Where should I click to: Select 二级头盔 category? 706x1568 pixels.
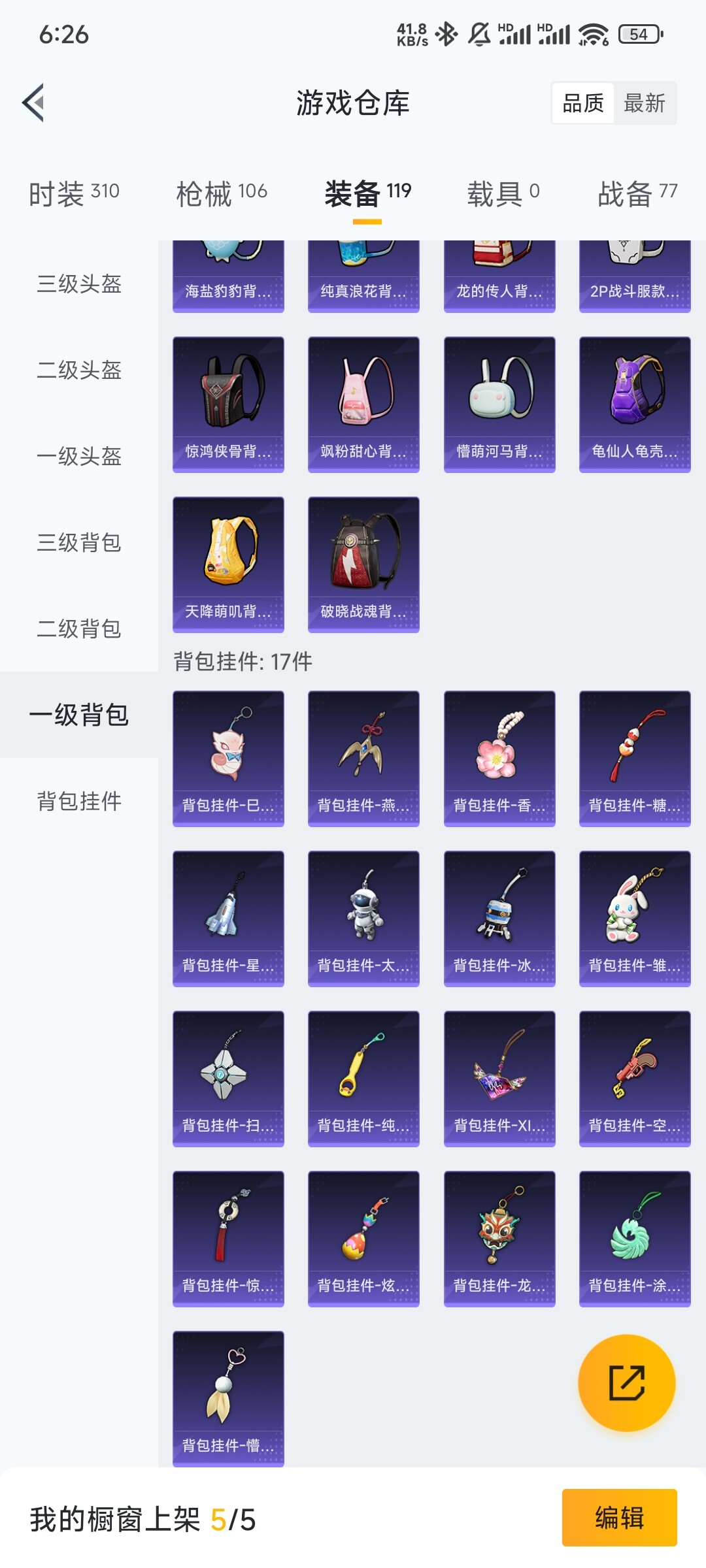[79, 370]
